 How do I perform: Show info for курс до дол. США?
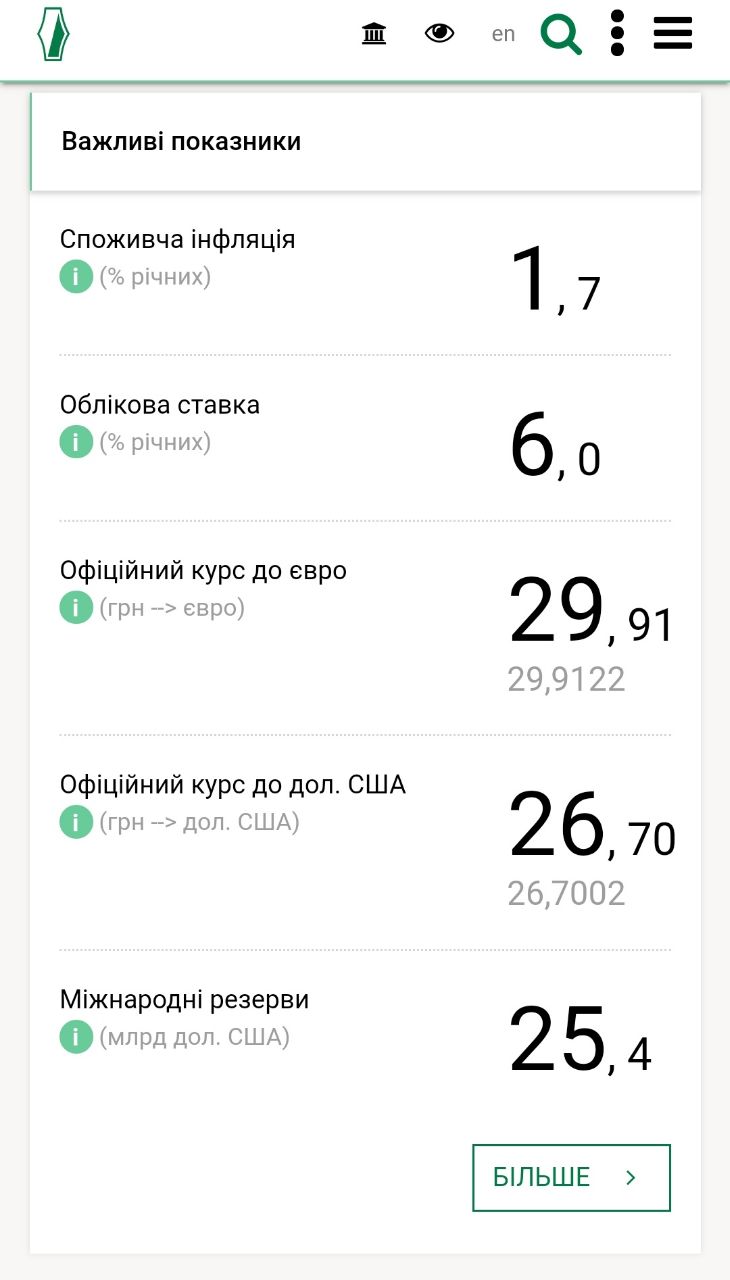point(76,822)
